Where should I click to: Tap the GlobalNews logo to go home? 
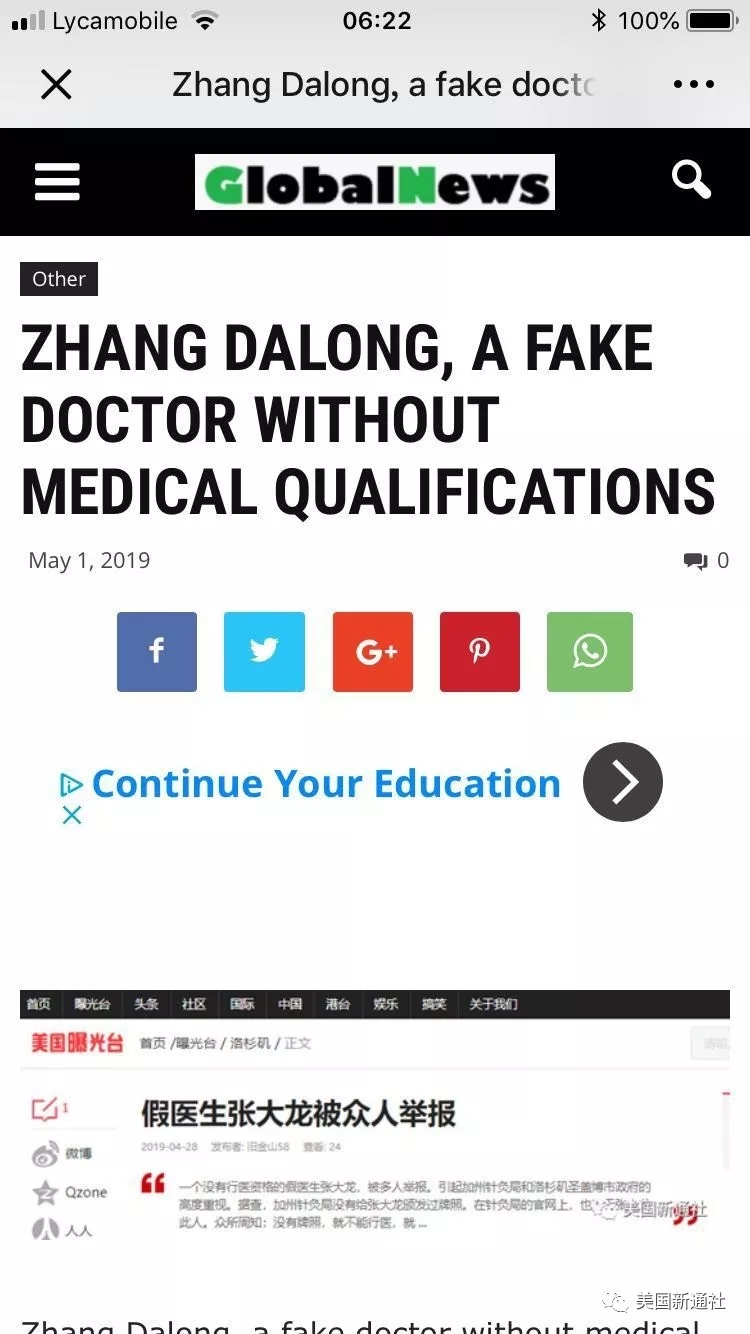(375, 183)
